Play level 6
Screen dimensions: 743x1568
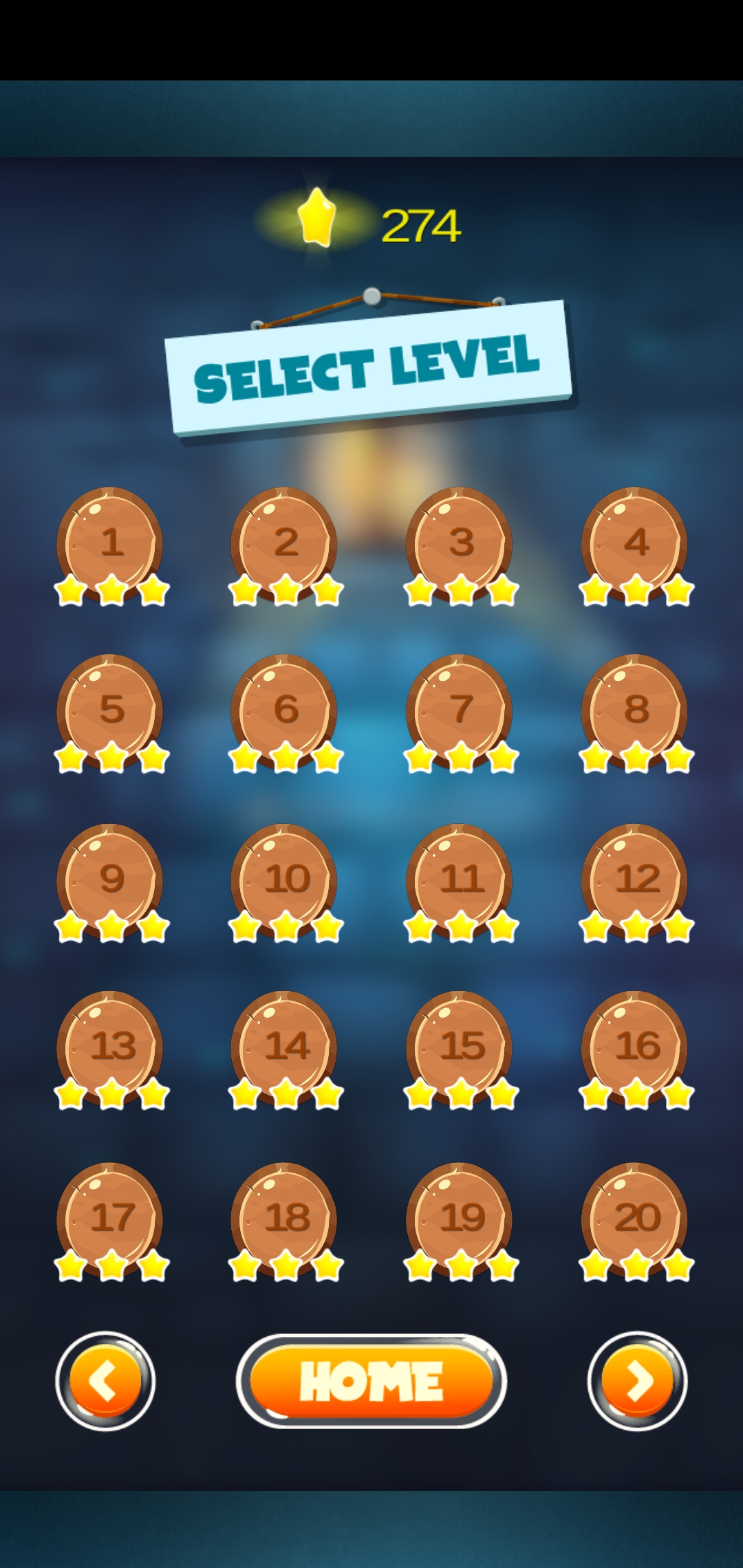[x=285, y=711]
